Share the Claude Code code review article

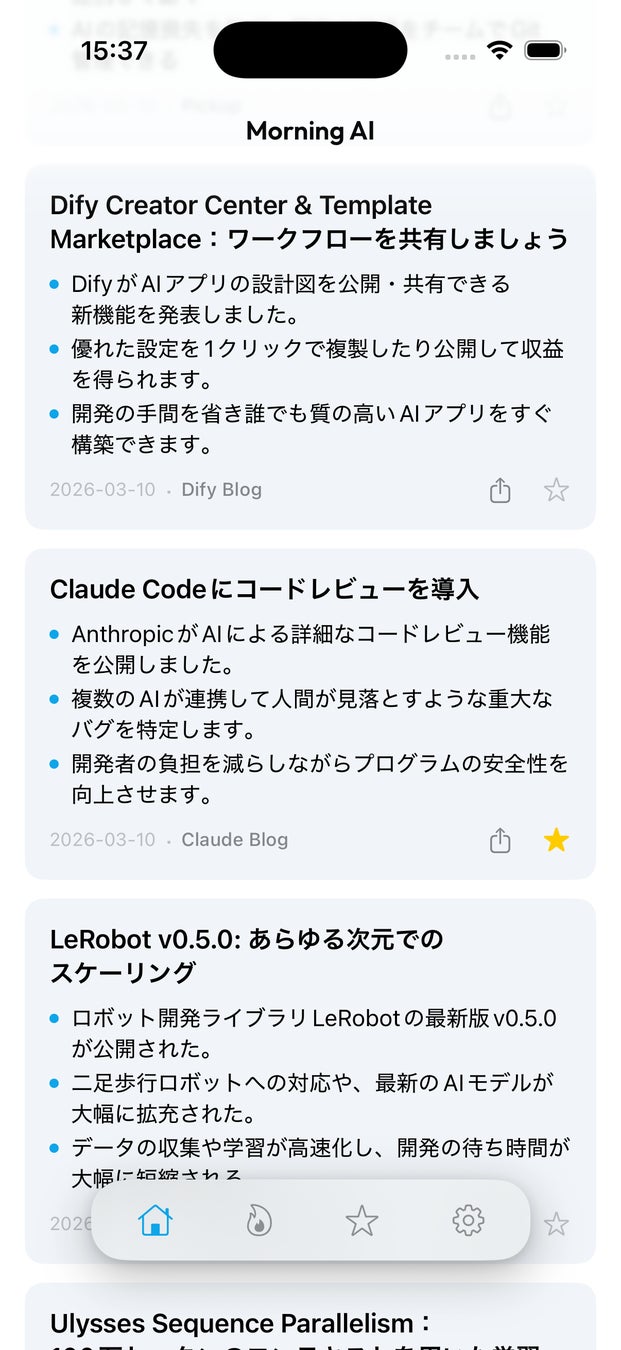(x=500, y=841)
